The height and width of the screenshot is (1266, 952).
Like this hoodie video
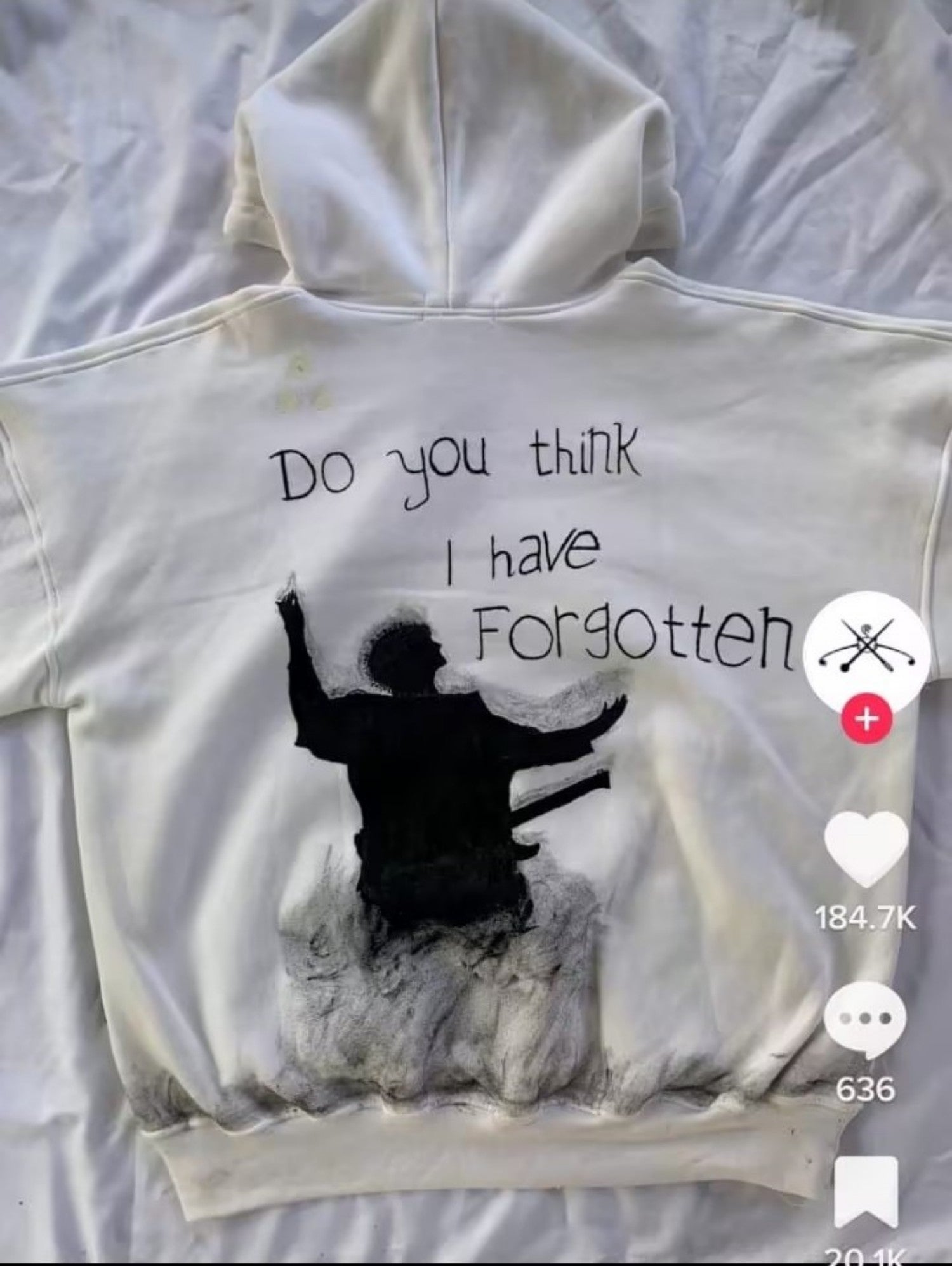pyautogui.click(x=866, y=850)
